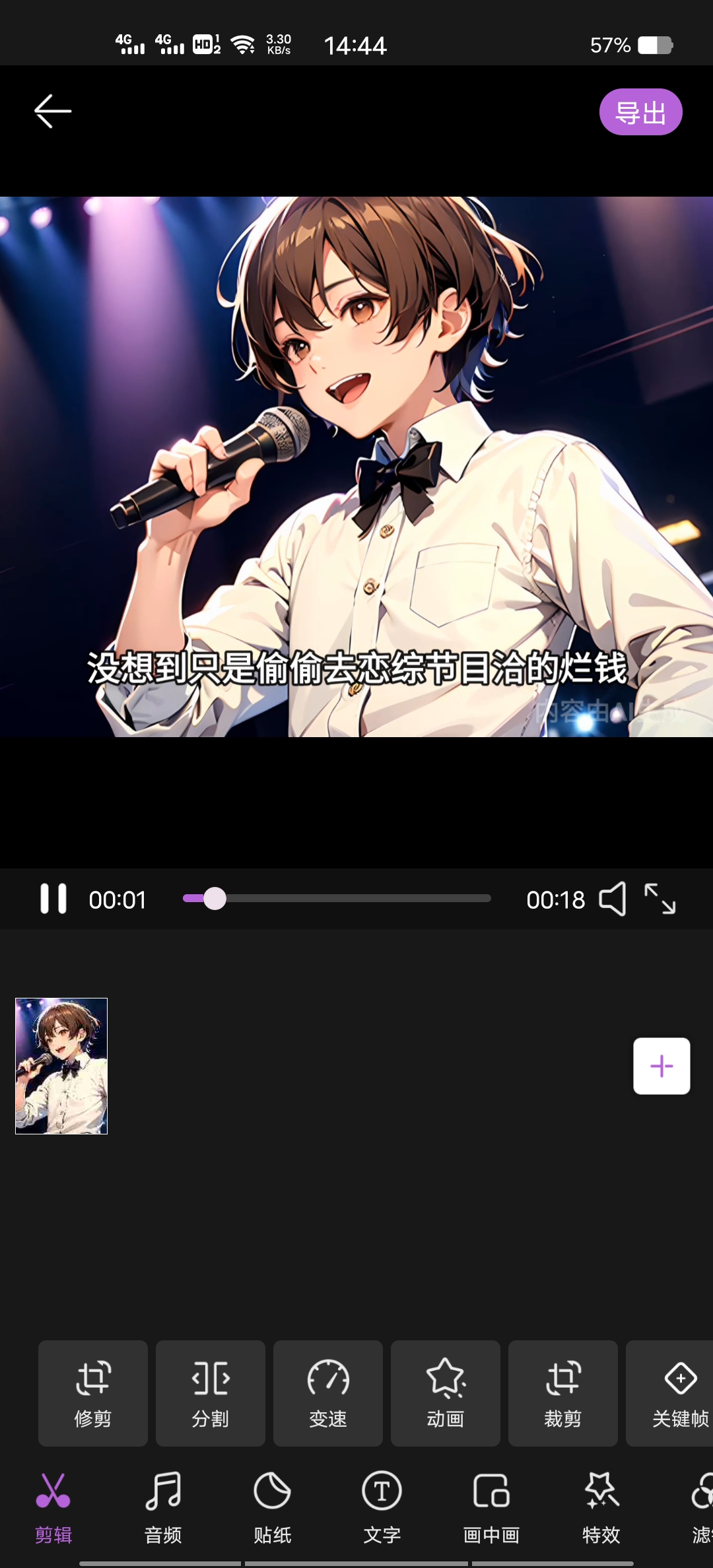The image size is (713, 1568).
Task: Open the 特效 effects tab
Action: click(x=601, y=1507)
